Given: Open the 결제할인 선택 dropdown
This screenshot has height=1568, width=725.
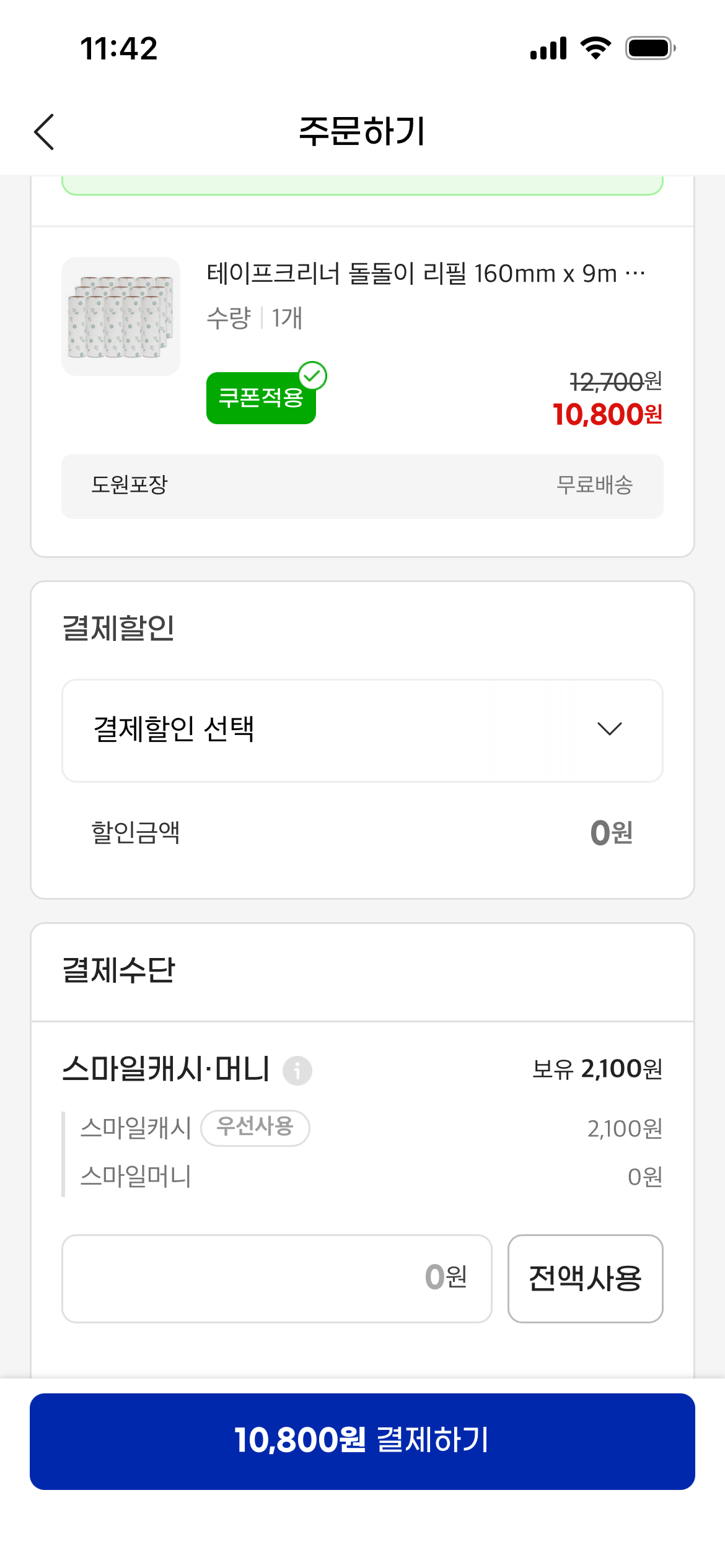Looking at the screenshot, I should pos(362,730).
